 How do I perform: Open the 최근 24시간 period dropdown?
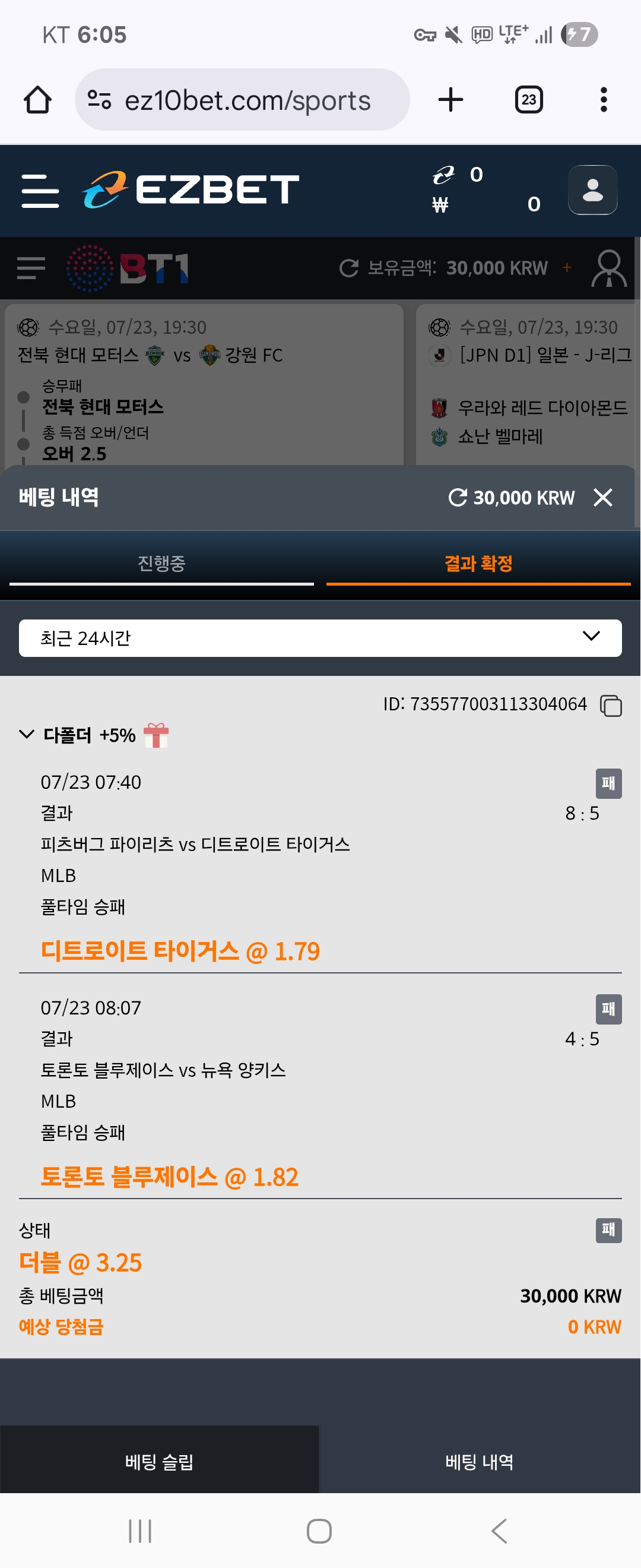click(320, 638)
